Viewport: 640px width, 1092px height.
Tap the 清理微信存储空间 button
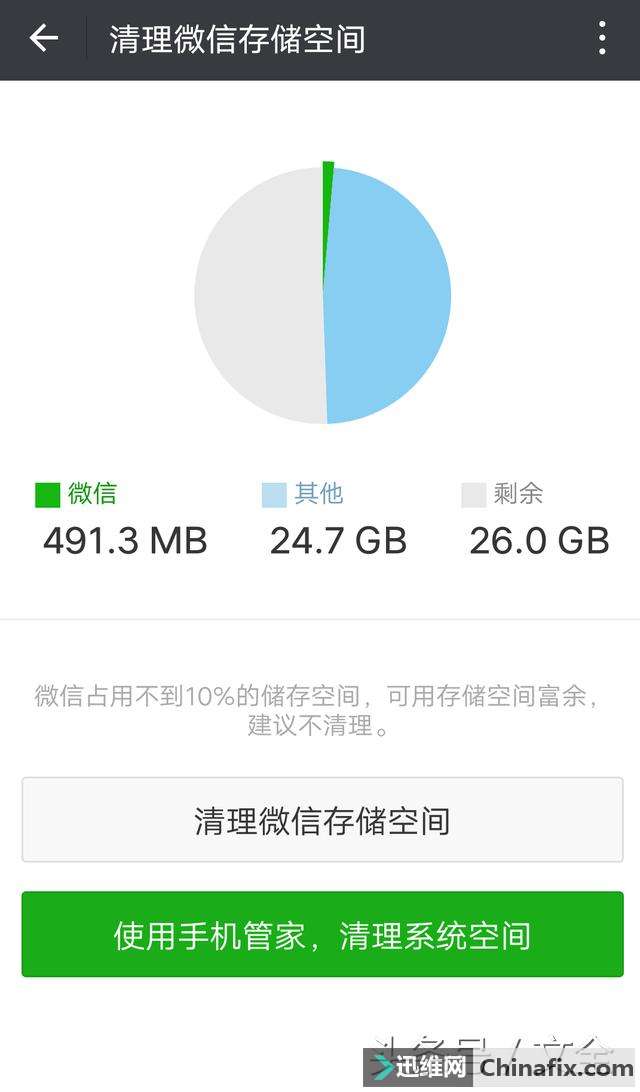322,820
